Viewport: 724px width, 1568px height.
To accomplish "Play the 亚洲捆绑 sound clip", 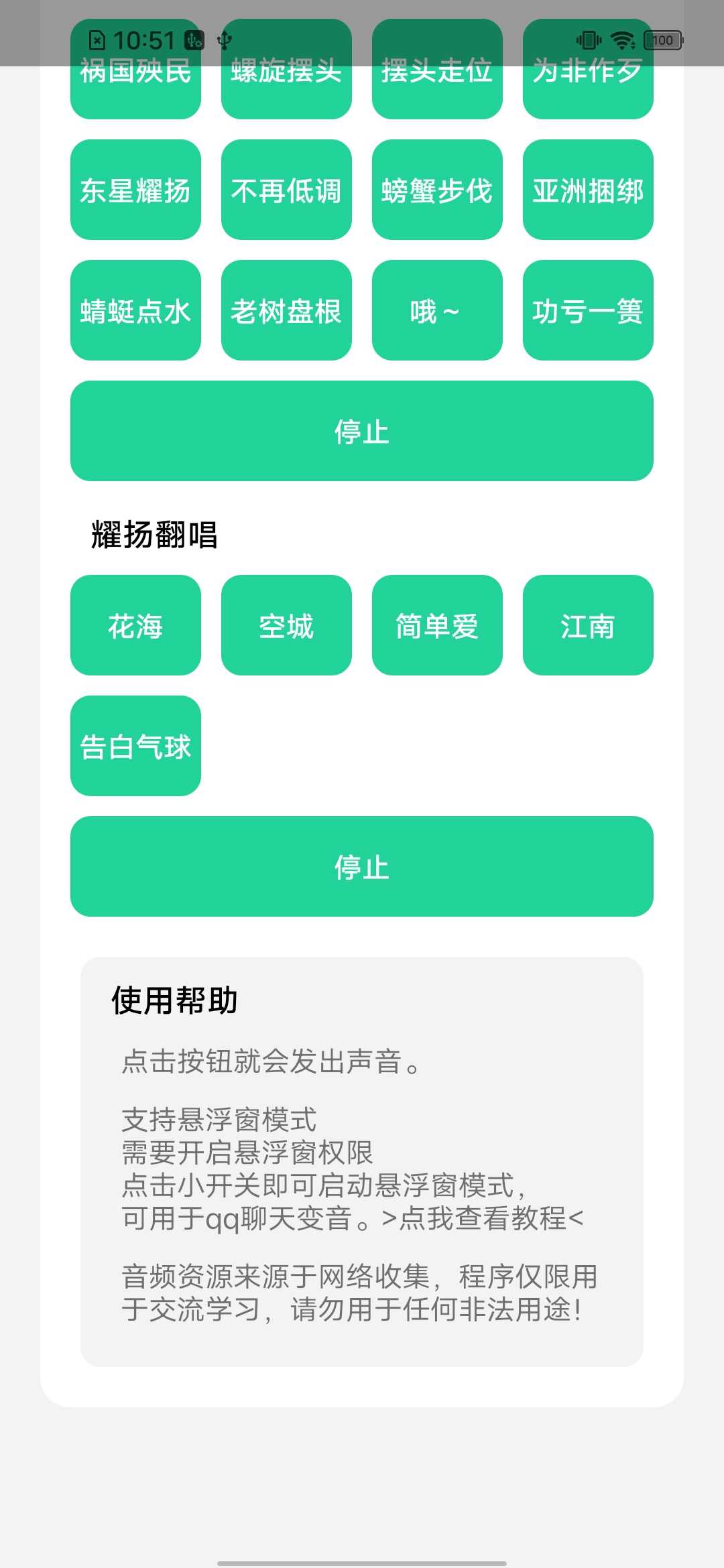I will tap(587, 191).
